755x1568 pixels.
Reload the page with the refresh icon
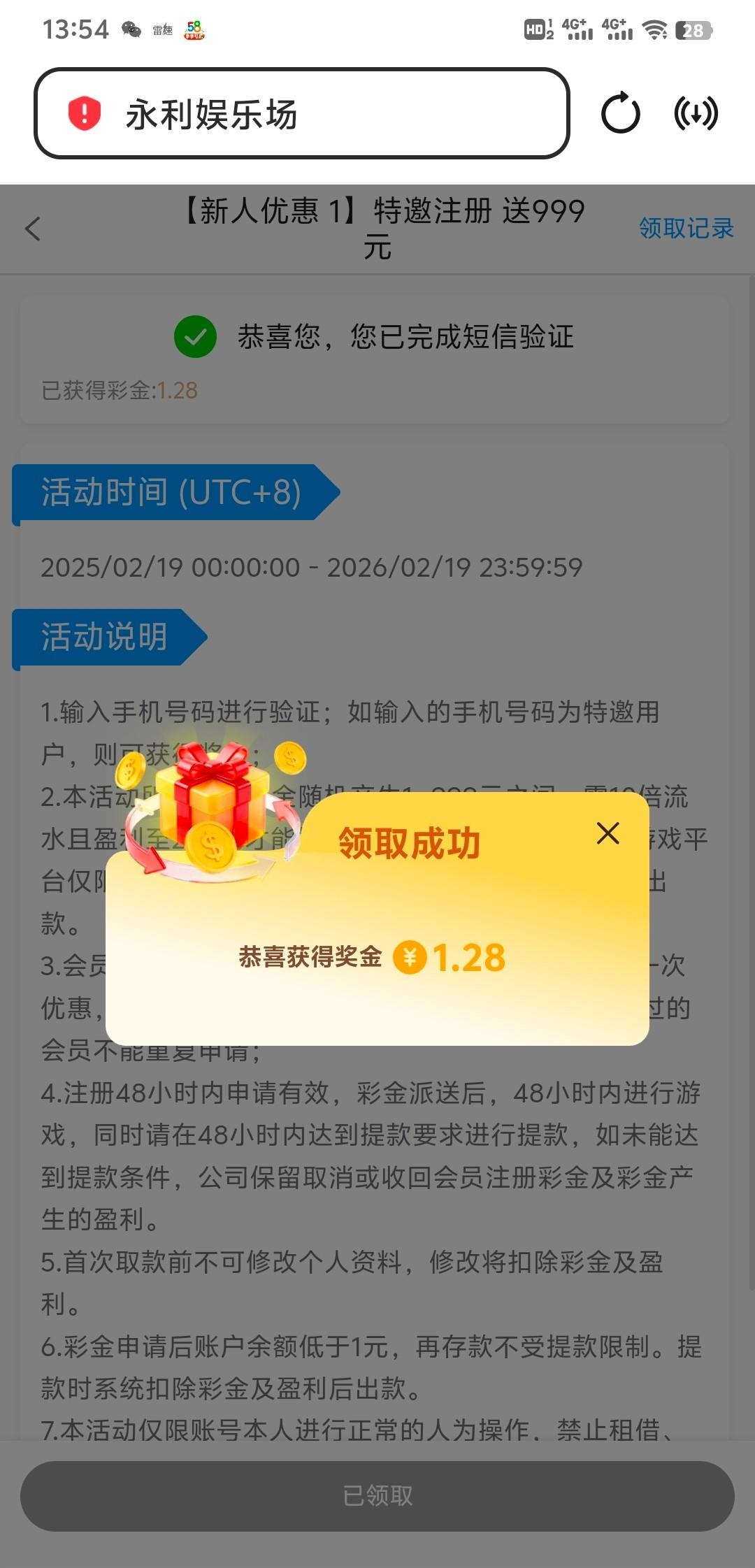tap(620, 114)
